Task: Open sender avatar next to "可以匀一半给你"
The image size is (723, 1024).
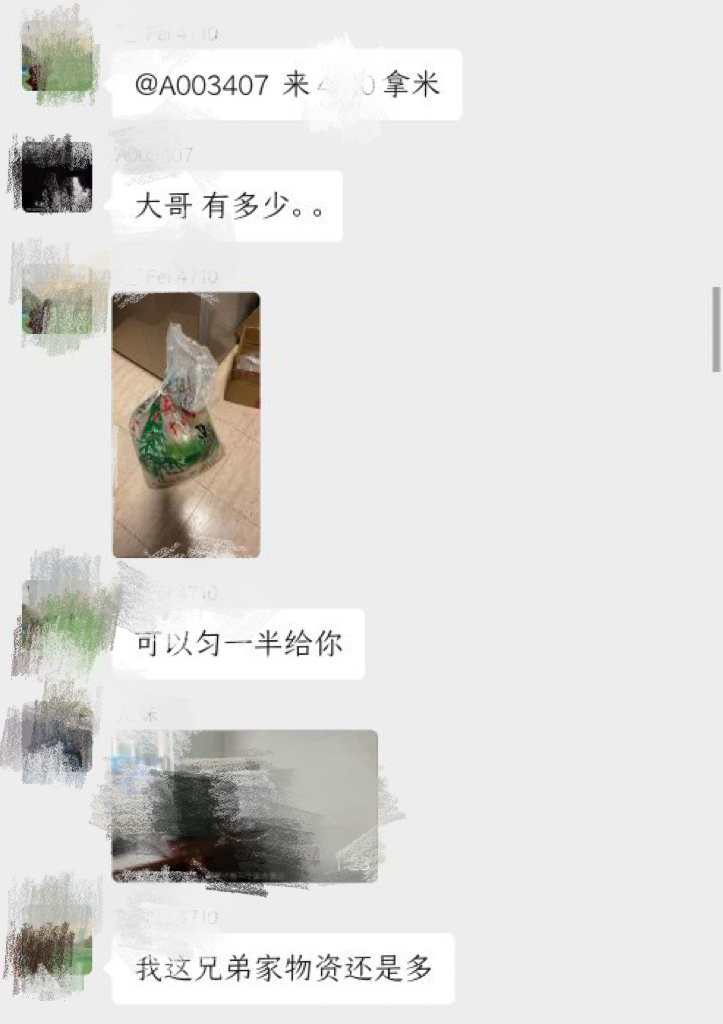Action: coord(57,616)
